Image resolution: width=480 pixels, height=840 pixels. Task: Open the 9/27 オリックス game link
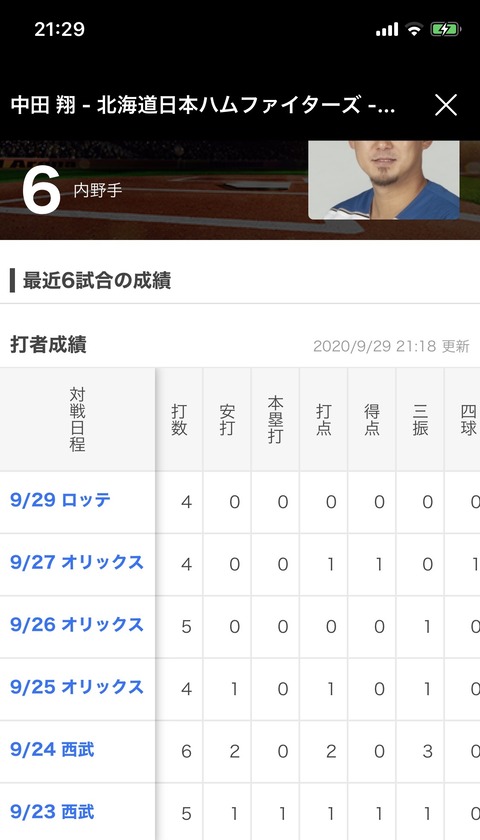click(x=77, y=562)
